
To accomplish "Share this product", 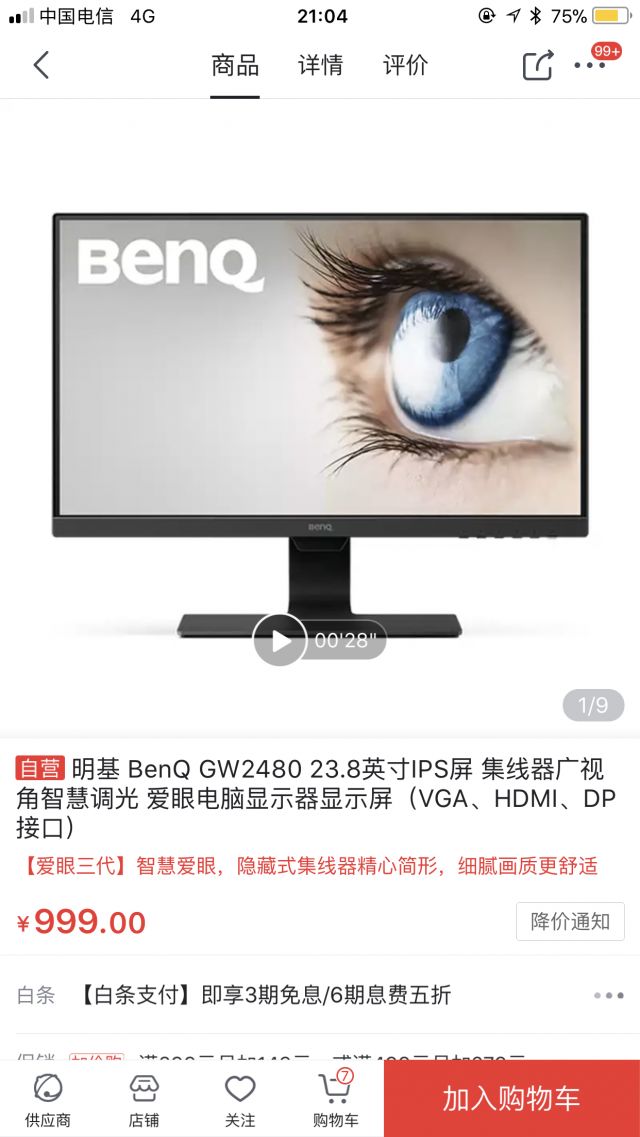I will [x=538, y=66].
